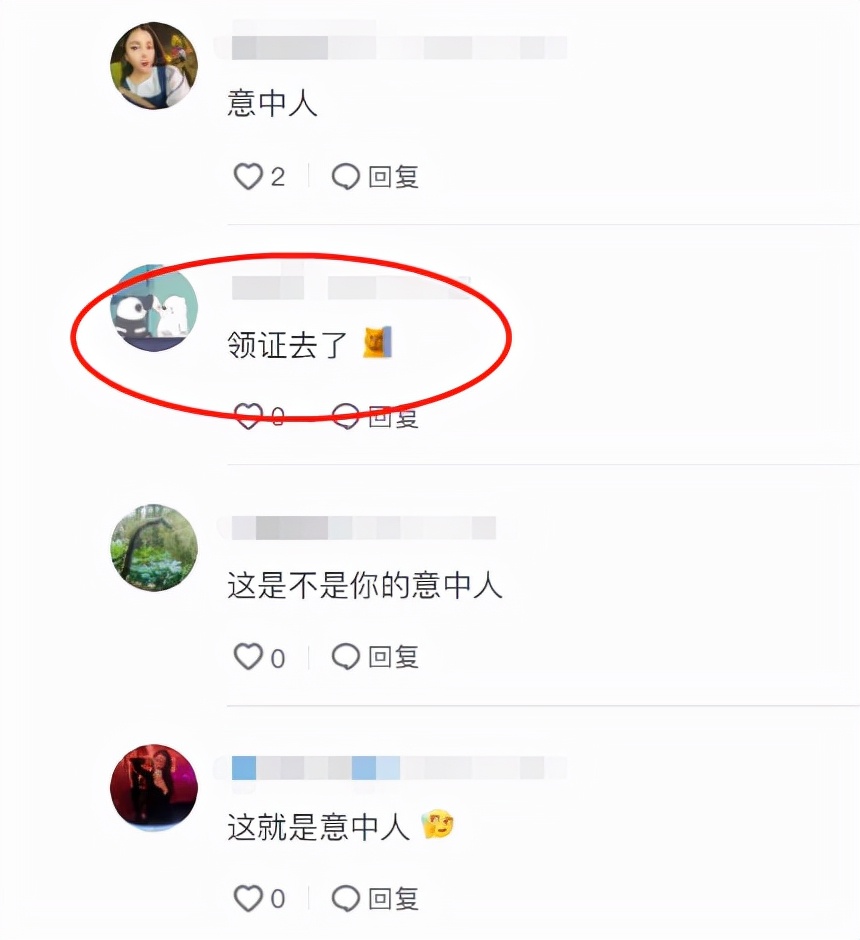Open the panda-avatar profile of the circled comment
This screenshot has width=860, height=940.
[153, 307]
